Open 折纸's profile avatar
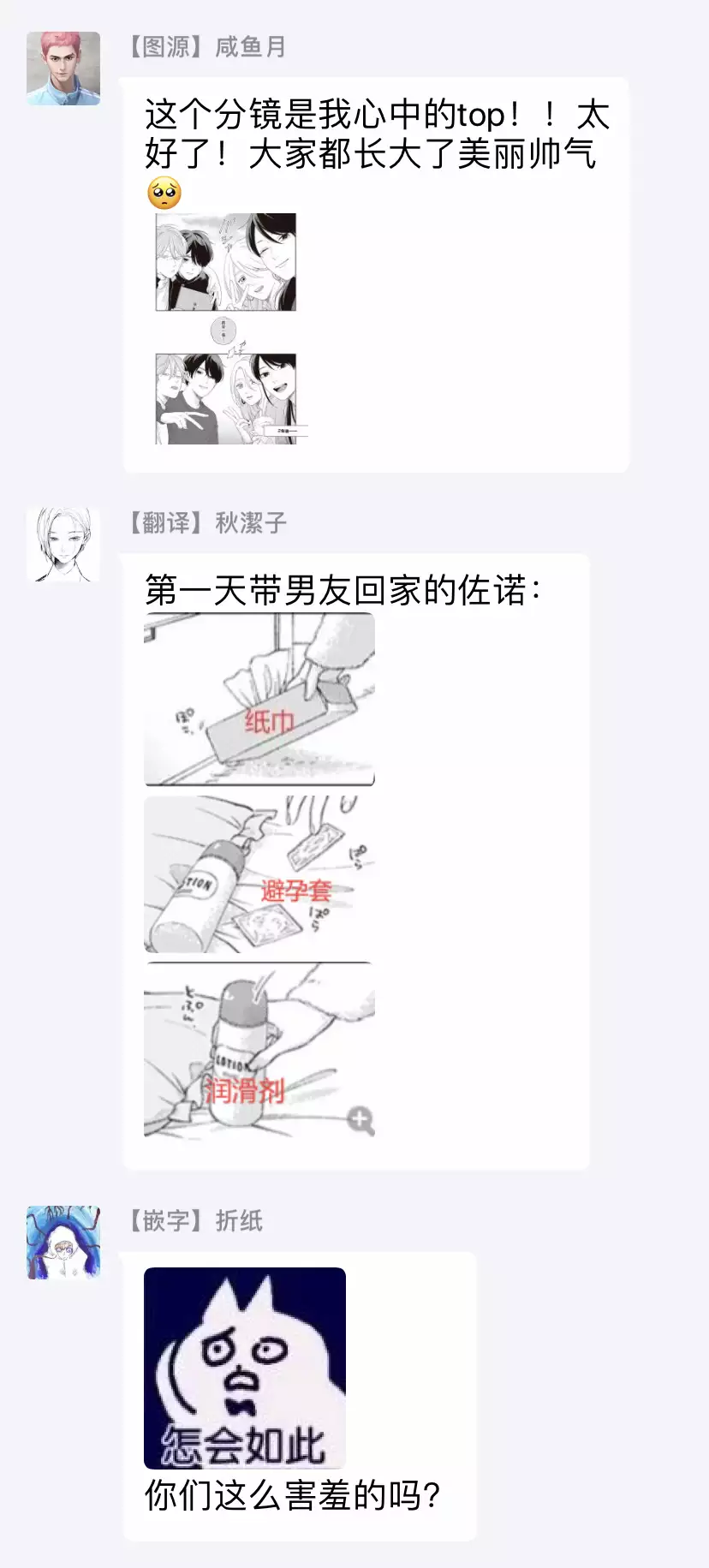Viewport: 709px width, 1568px height. [63, 1243]
